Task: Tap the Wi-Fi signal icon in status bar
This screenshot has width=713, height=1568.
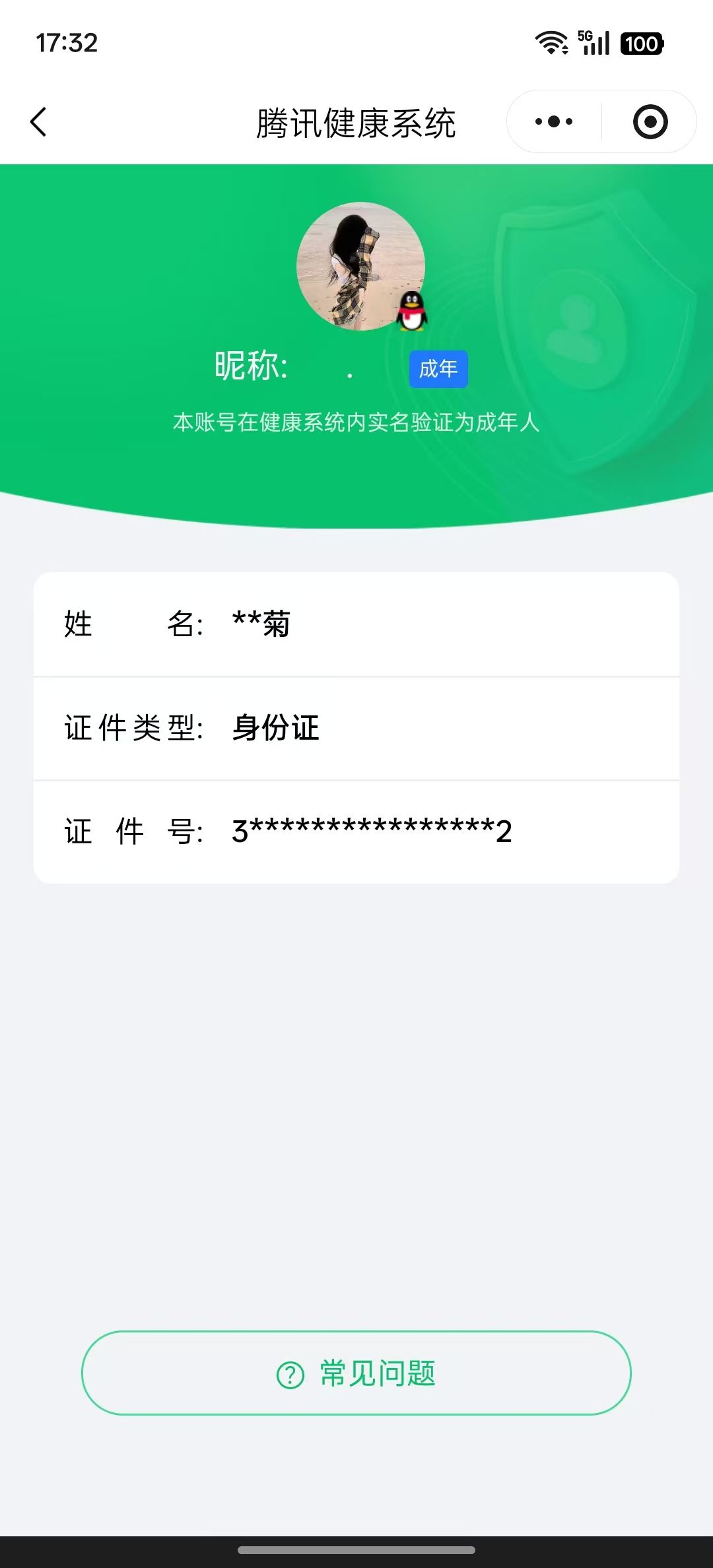Action: (550, 42)
